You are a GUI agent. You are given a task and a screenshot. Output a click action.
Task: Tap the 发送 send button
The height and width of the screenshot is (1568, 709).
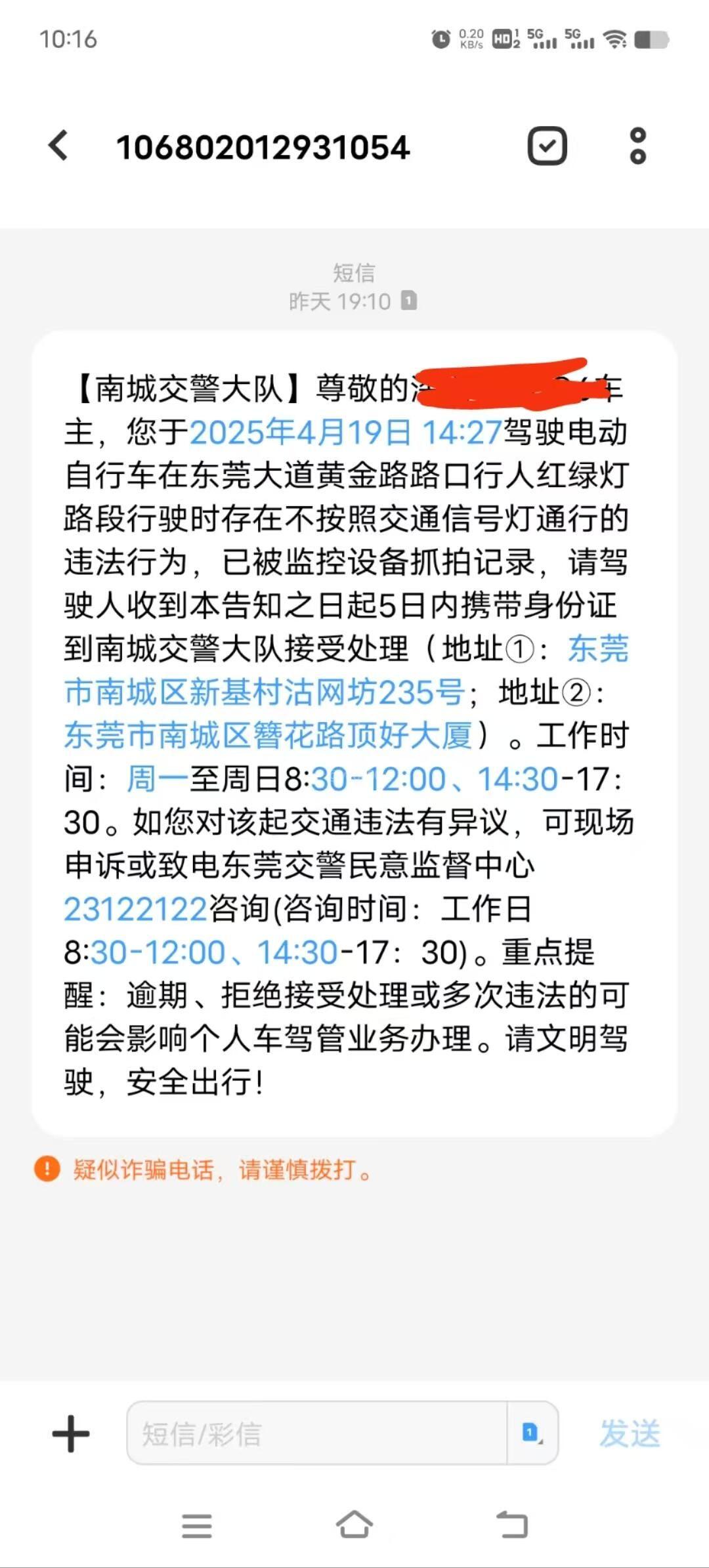pyautogui.click(x=630, y=1433)
